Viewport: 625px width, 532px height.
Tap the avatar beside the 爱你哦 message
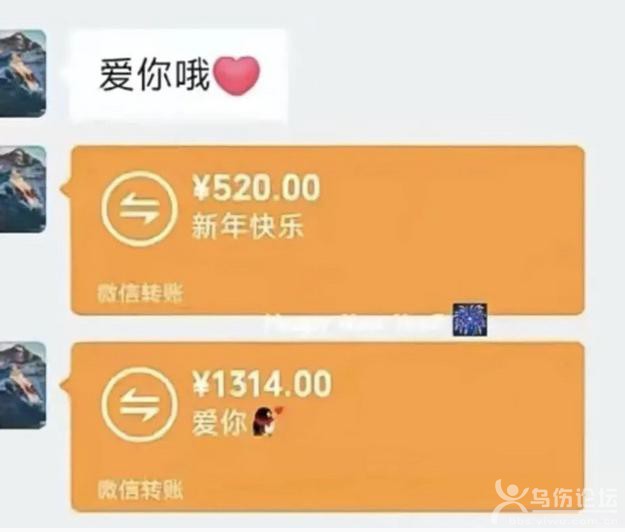point(21,73)
